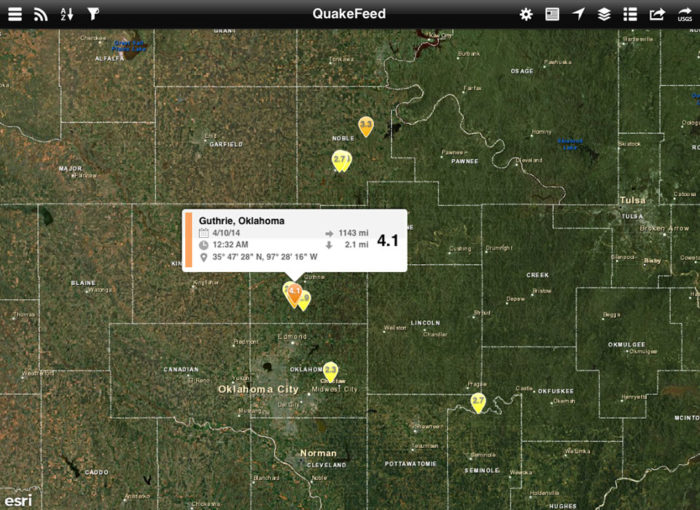The image size is (700, 510).
Task: Share this earthquake
Action: tap(657, 14)
